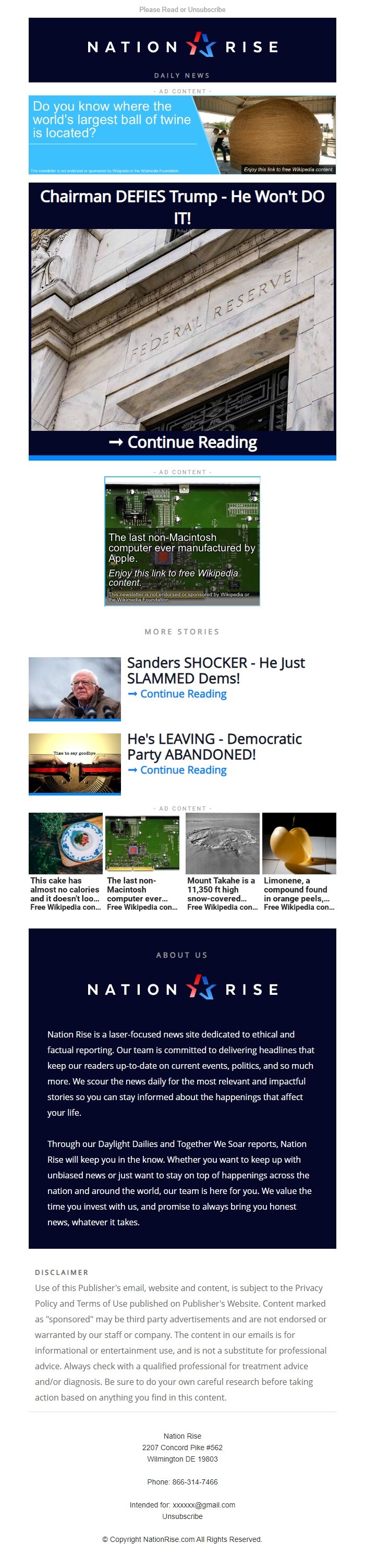Viewport: 365px width, 1568px height.
Task: Open the Limonene orange peels tile
Action: 299,861
